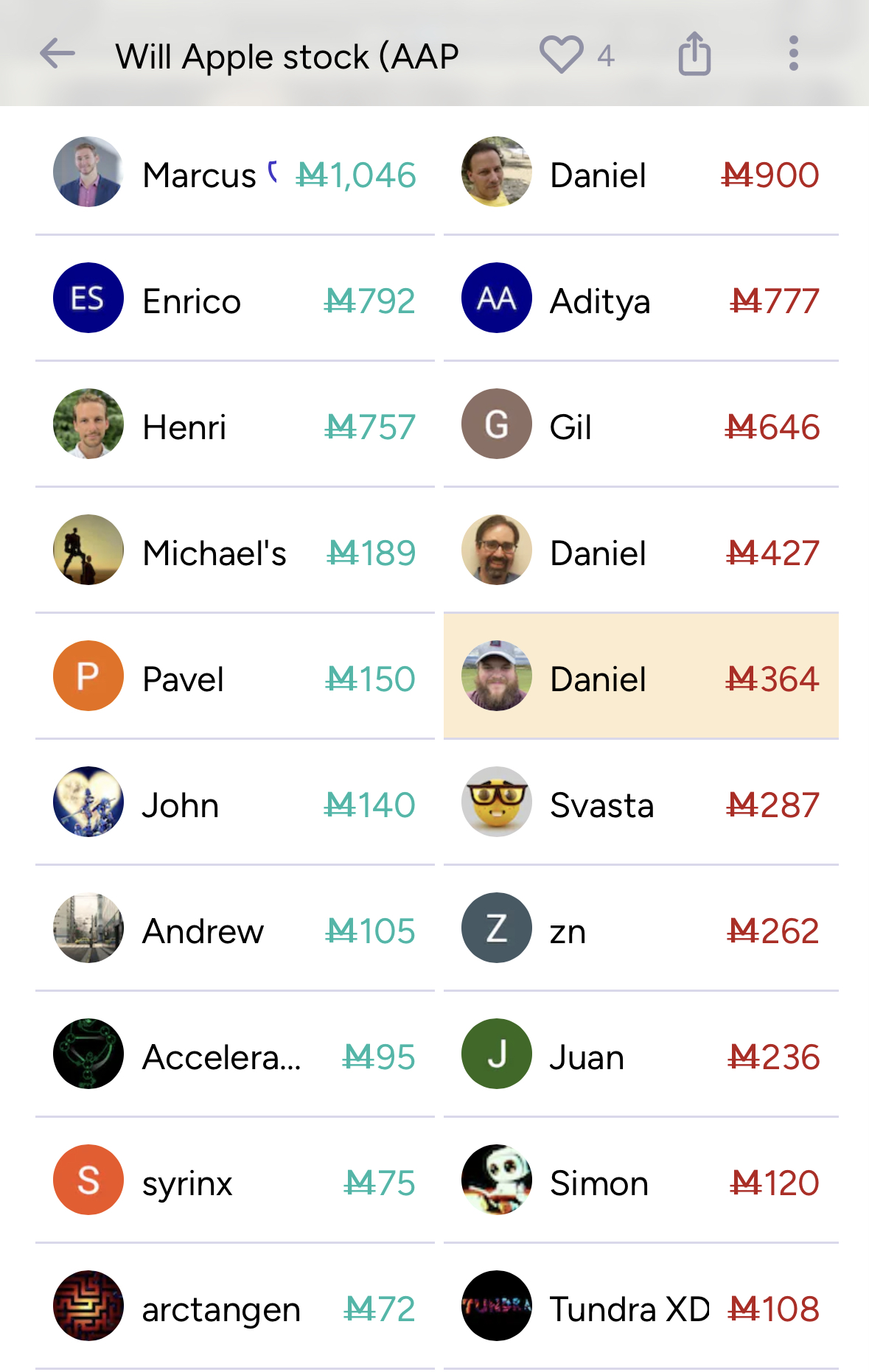Open Enrico's position row
The height and width of the screenshot is (1372, 869).
[234, 299]
